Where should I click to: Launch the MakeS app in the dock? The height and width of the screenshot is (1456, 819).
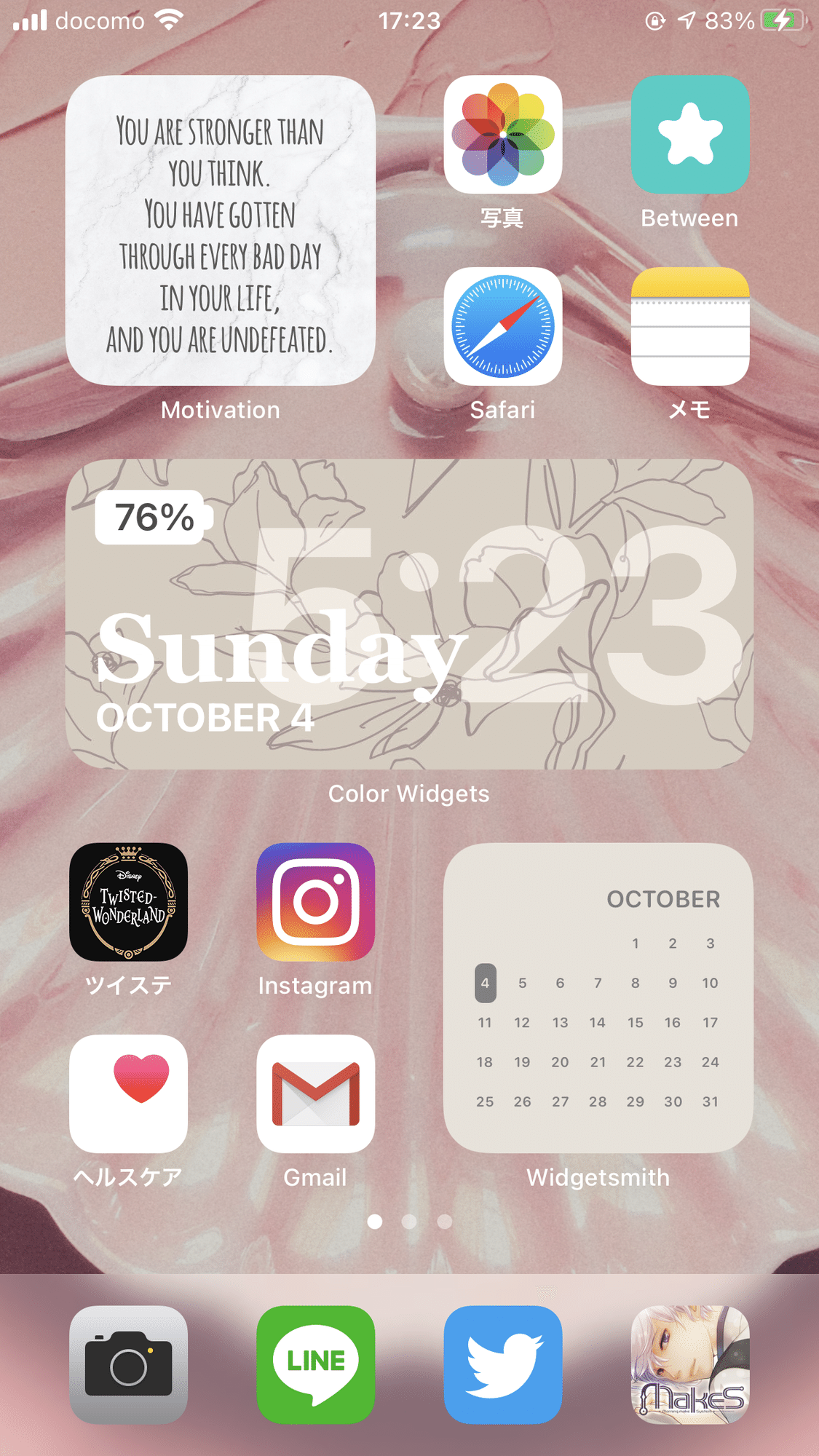click(x=689, y=1364)
